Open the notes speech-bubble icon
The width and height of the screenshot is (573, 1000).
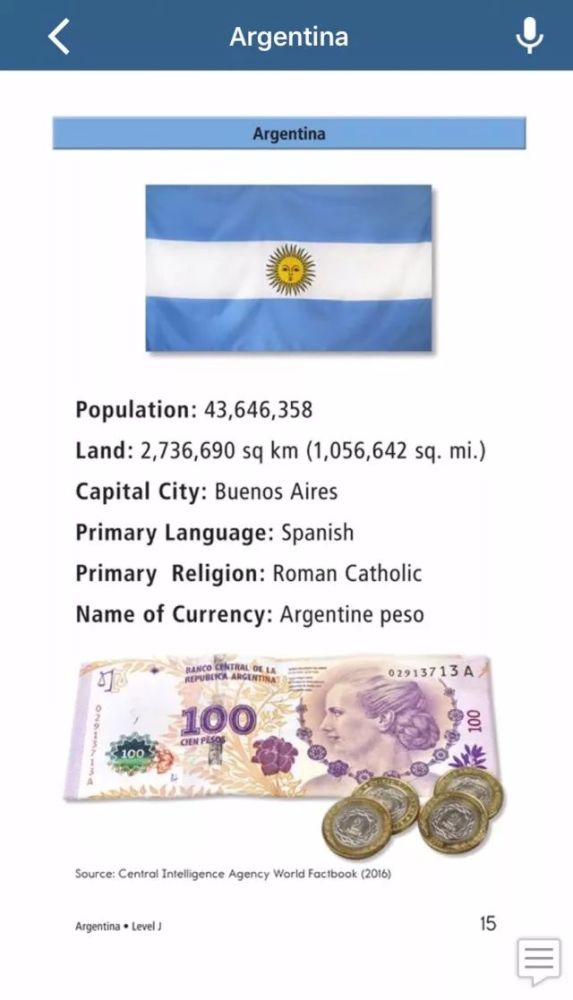coord(539,961)
